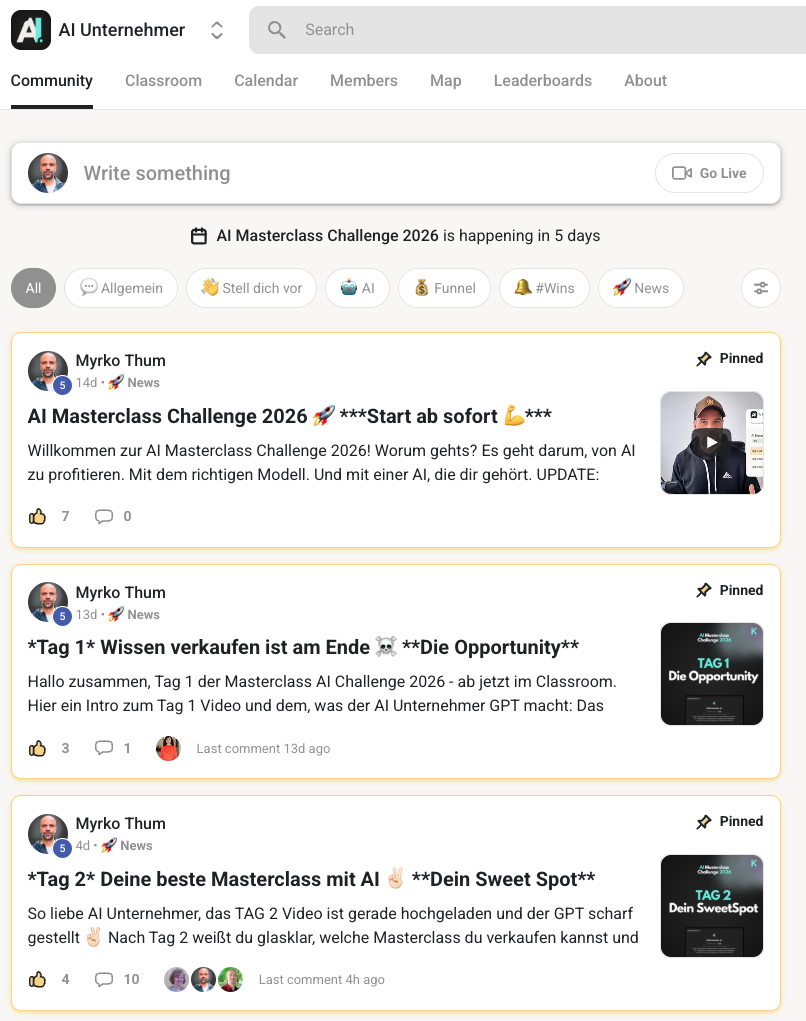Go to the Members tab

tap(364, 81)
